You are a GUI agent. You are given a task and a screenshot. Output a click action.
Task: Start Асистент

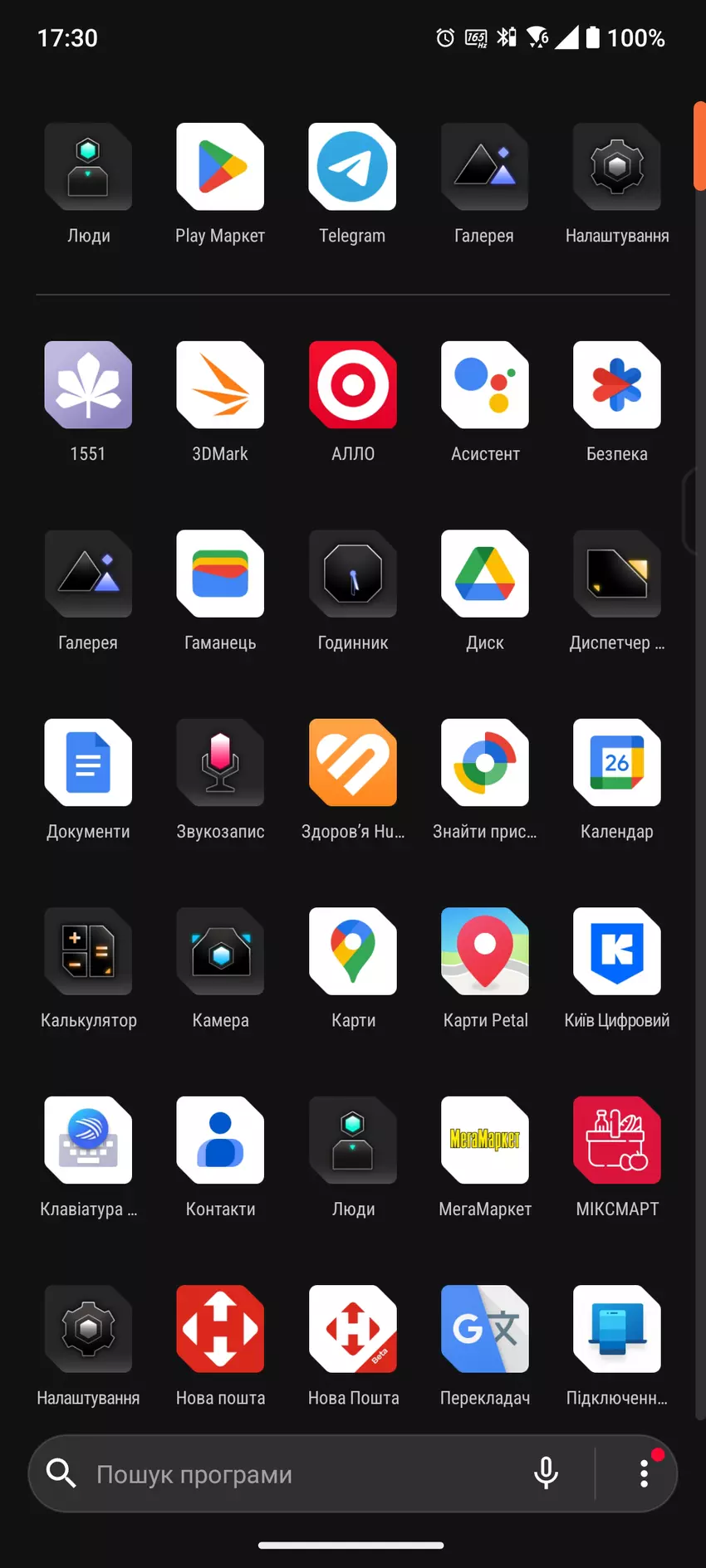[485, 385]
